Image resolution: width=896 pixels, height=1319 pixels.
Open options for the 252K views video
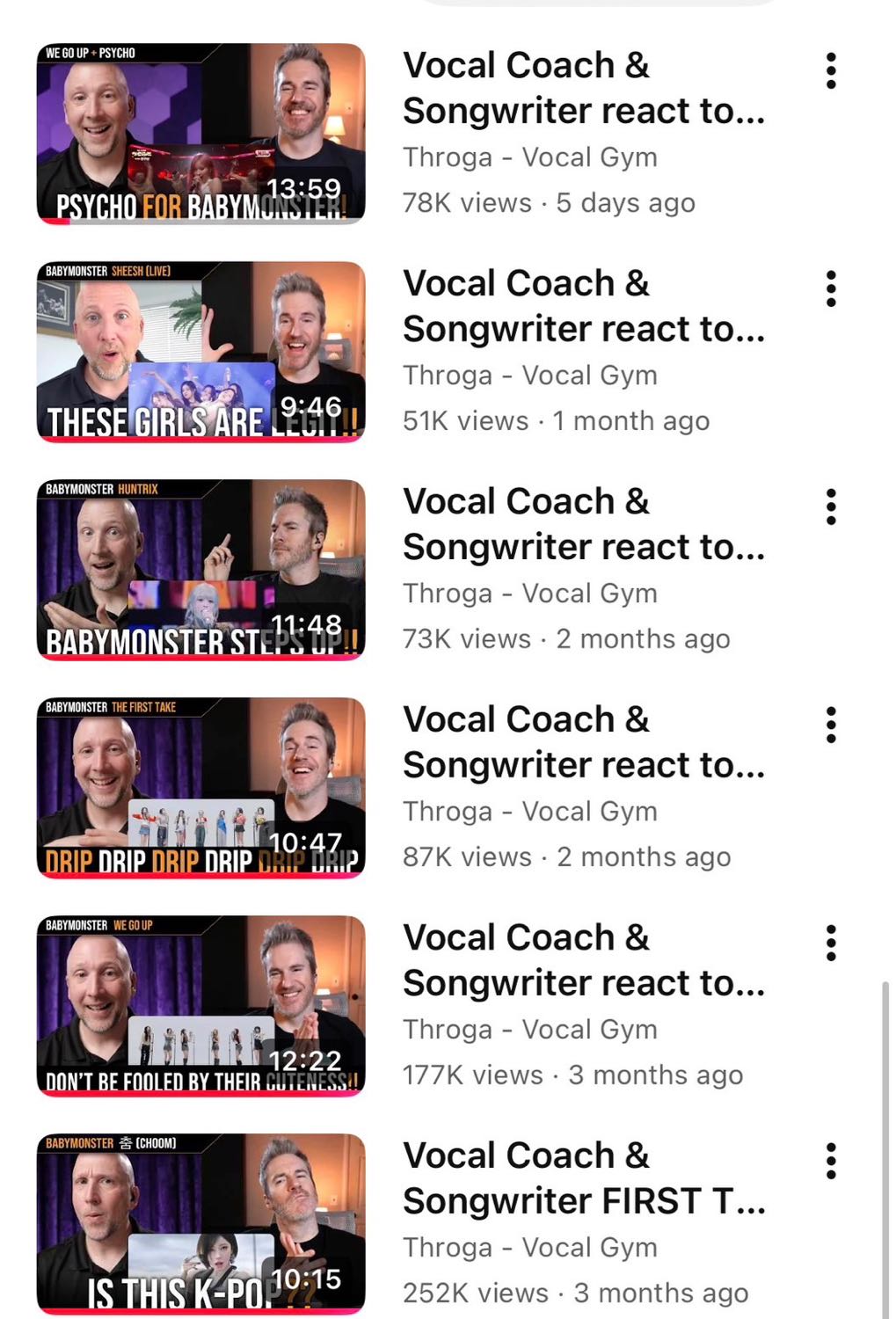(831, 1162)
